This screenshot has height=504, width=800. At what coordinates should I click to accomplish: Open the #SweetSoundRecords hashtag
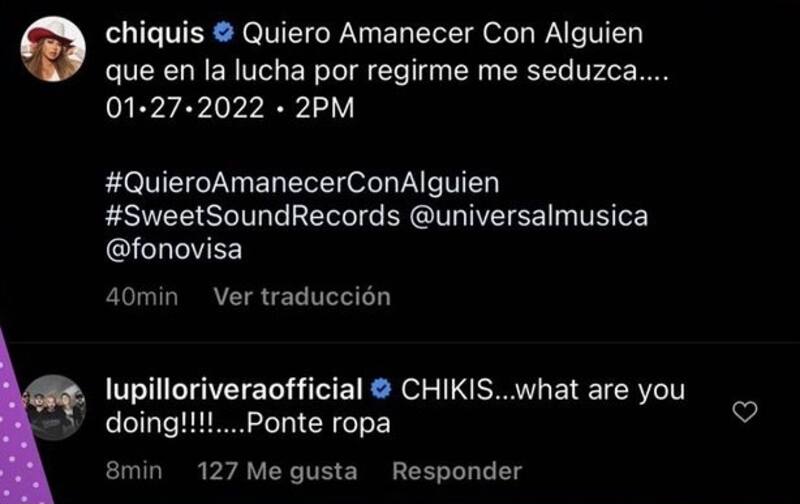[x=253, y=216]
